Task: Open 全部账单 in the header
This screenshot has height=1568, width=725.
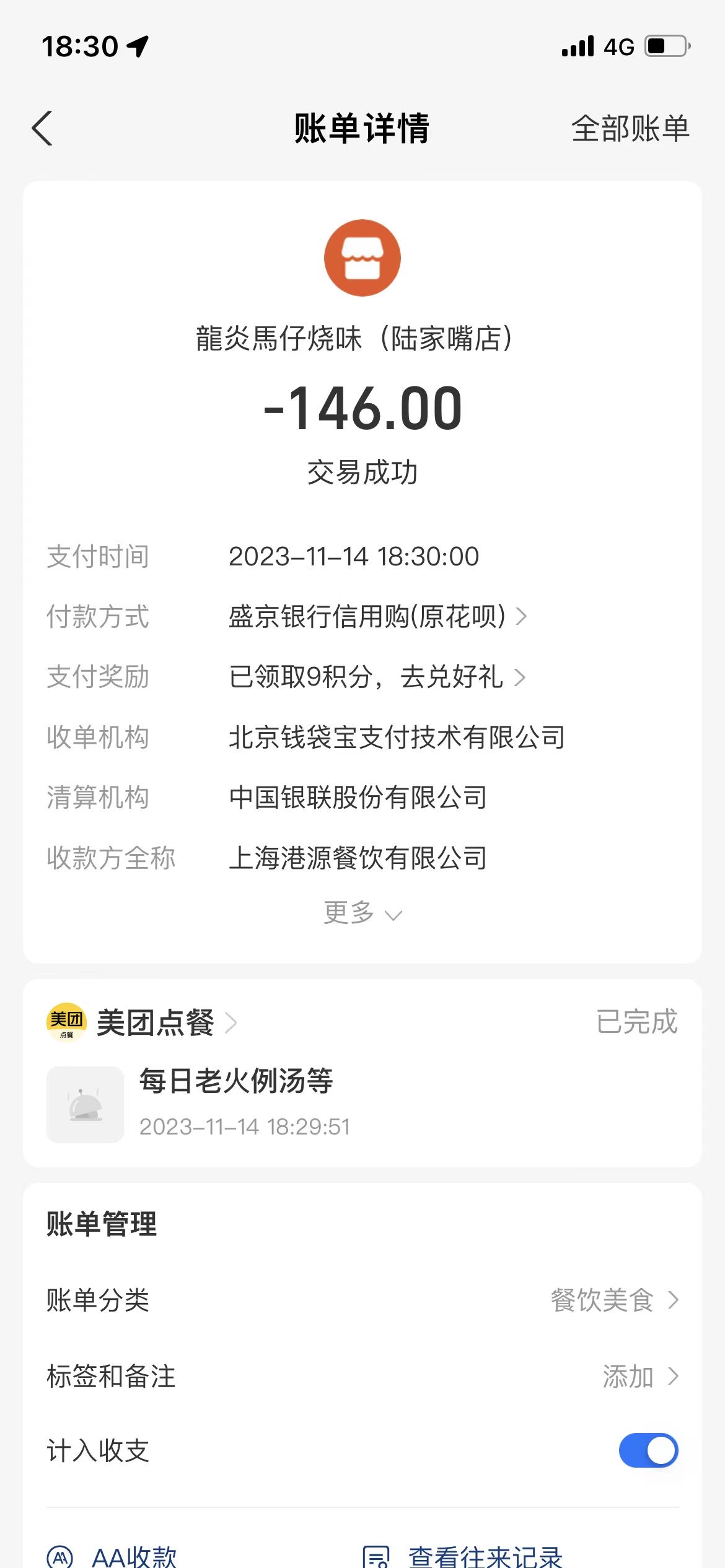Action: [630, 129]
